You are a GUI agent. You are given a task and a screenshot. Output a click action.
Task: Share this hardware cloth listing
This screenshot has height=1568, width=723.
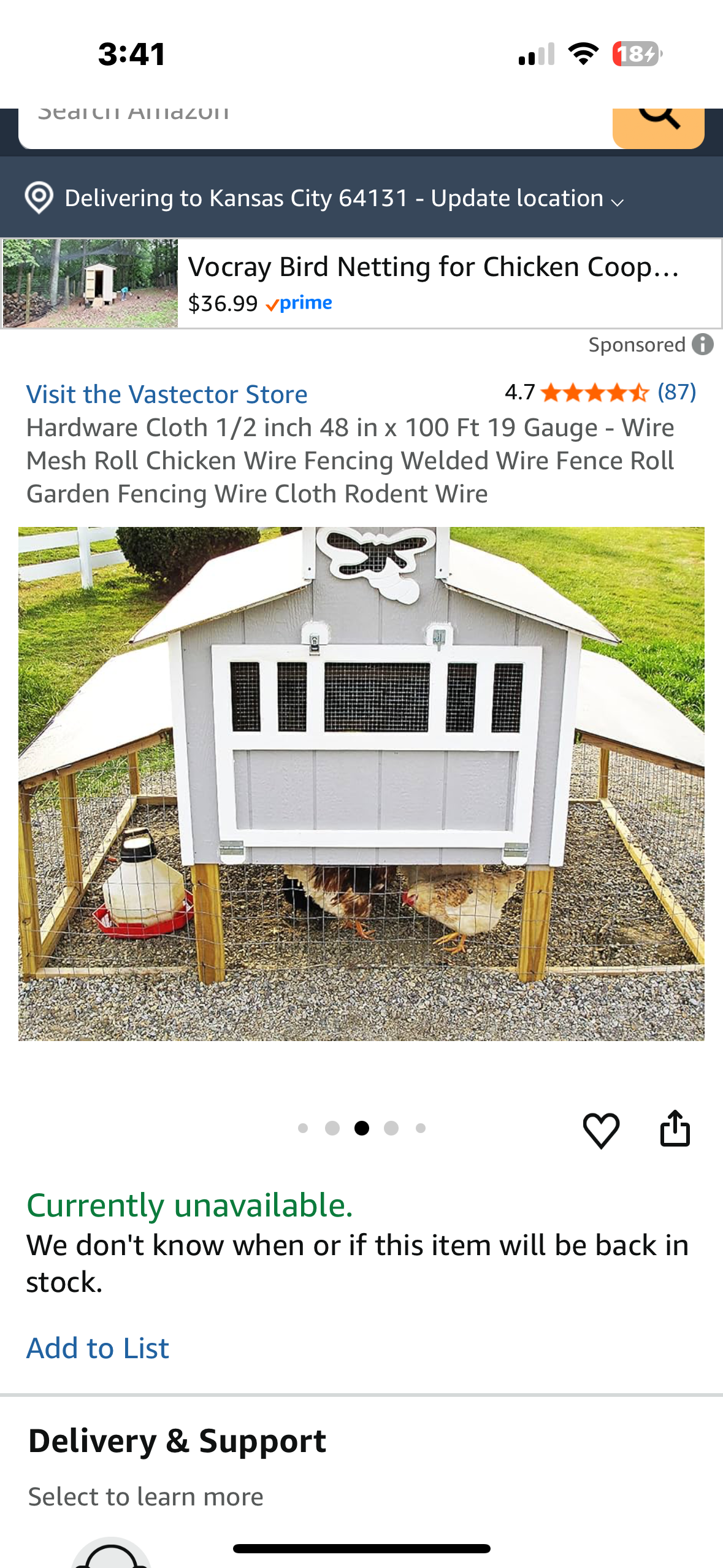(675, 1128)
